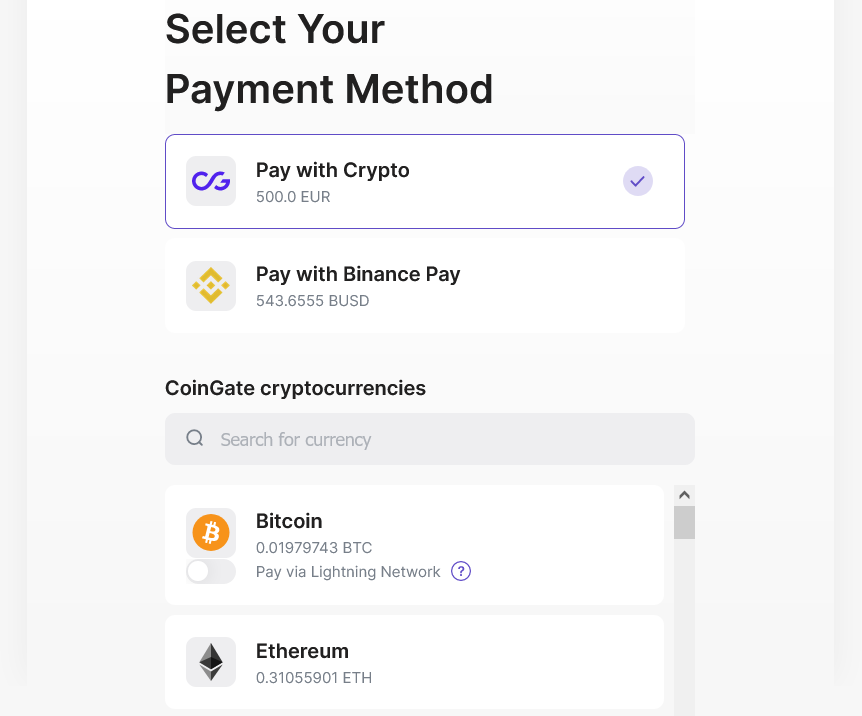Choose Pay with Binance Pay
Screen dimensions: 862x716
[x=424, y=286]
